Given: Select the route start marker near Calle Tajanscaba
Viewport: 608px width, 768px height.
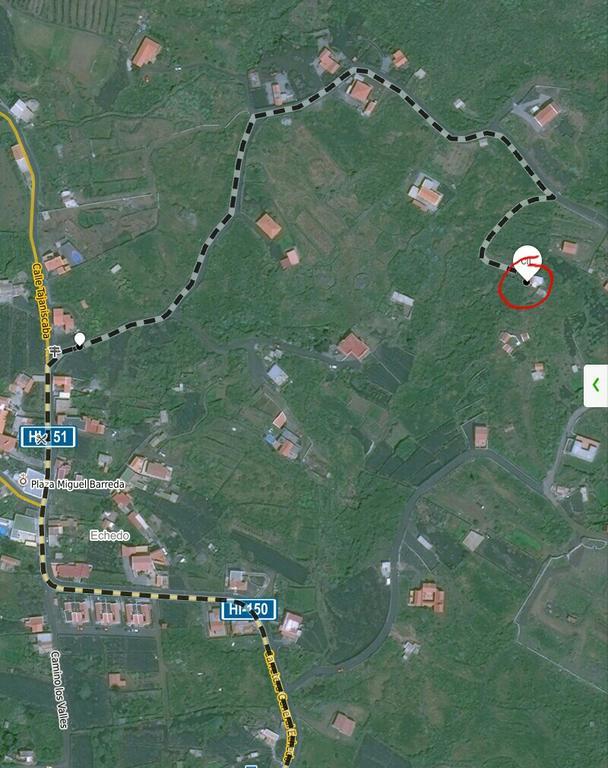Looking at the screenshot, I should coord(79,340).
